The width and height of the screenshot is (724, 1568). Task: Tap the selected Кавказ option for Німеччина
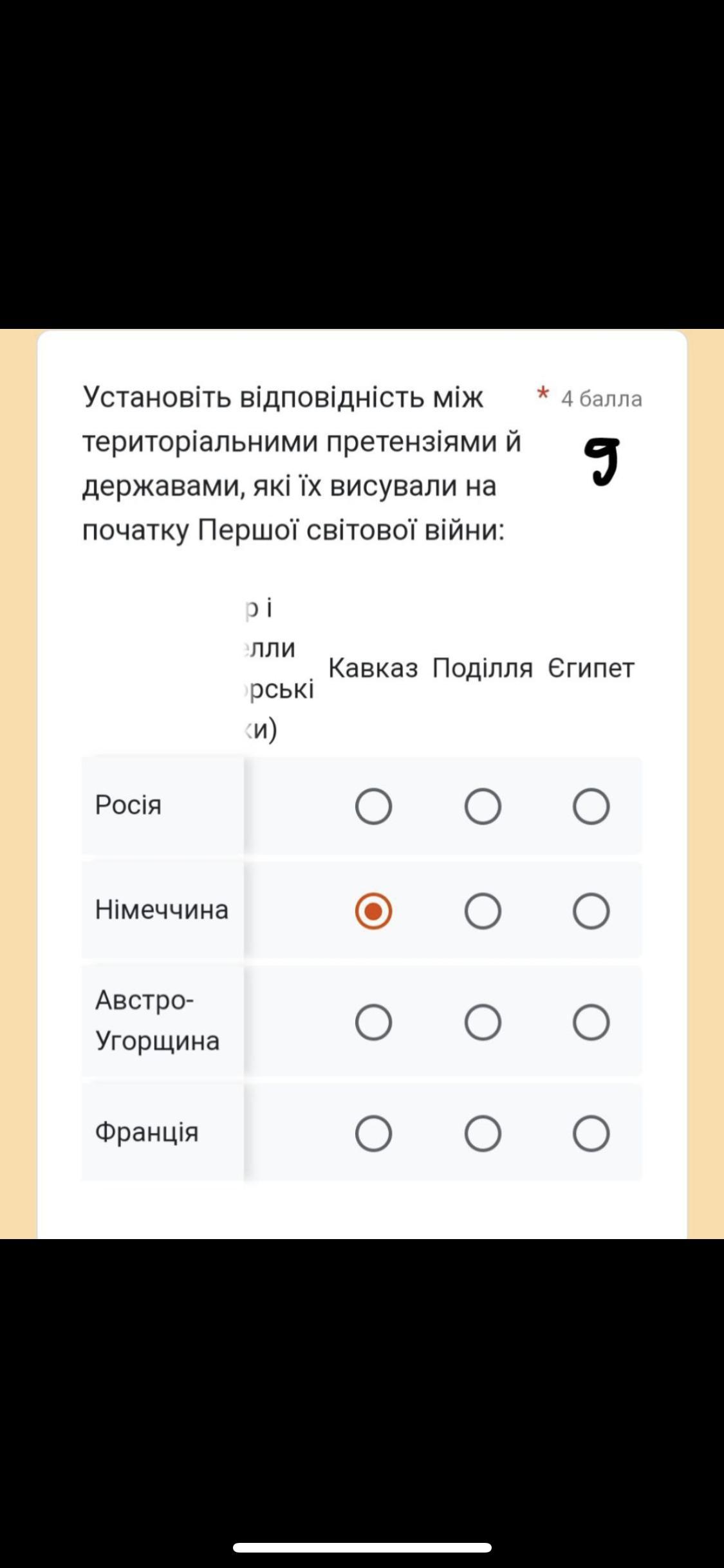373,911
